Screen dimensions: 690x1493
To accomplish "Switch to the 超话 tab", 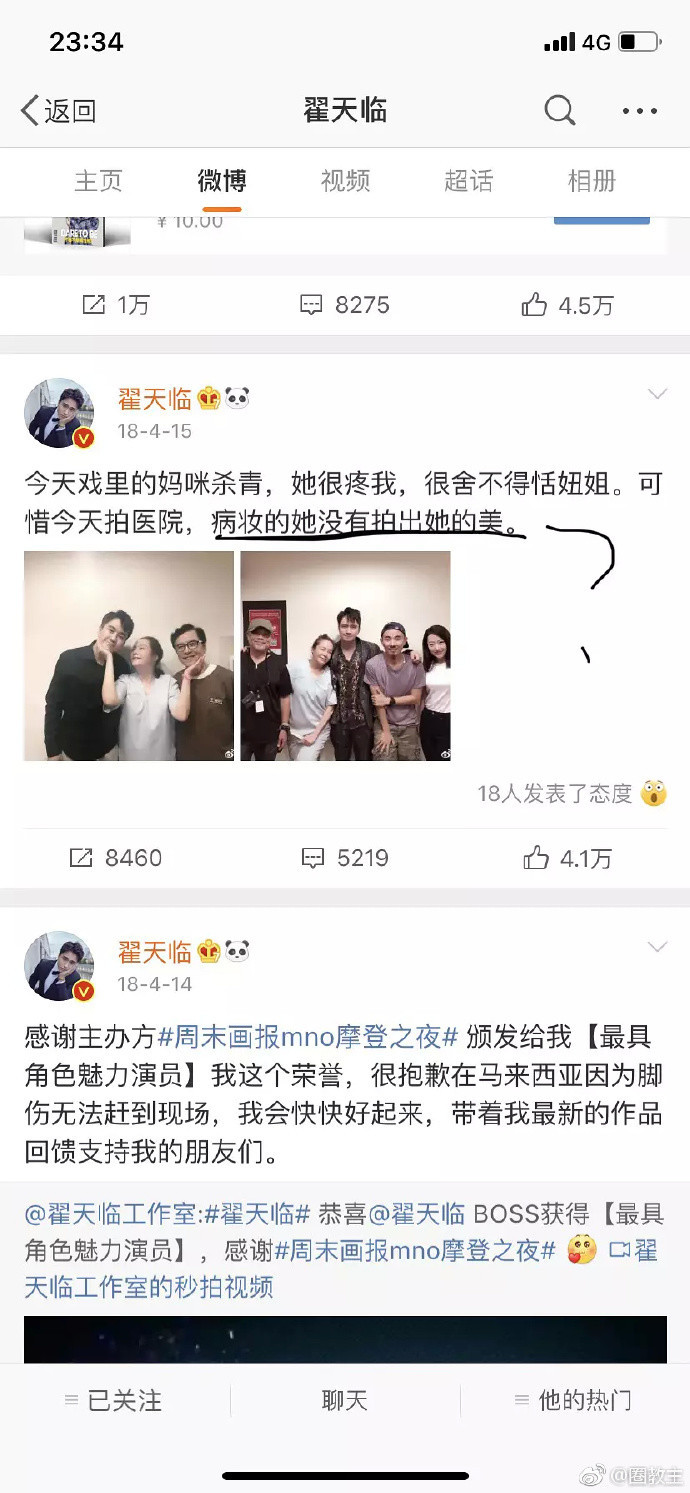I will click(x=469, y=181).
